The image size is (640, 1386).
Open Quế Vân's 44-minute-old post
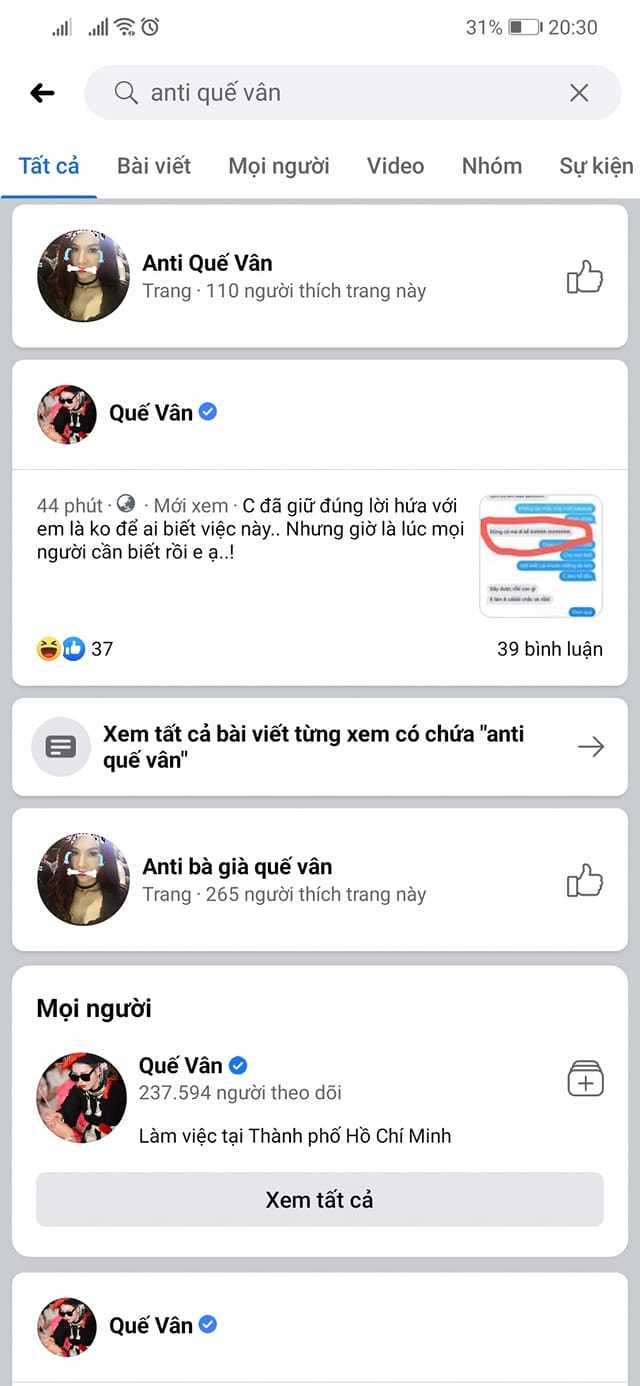pos(250,531)
